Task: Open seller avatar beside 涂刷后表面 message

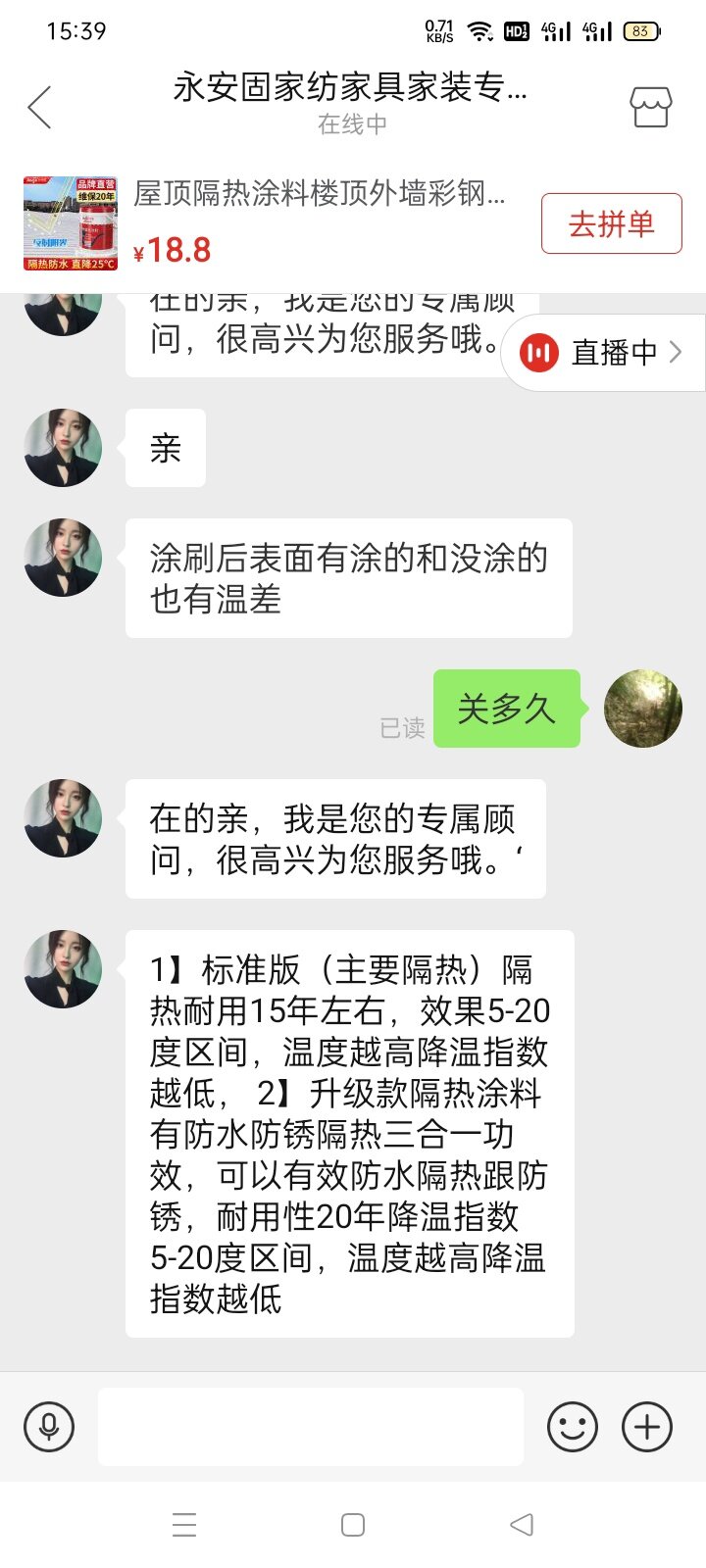Action: point(63,558)
